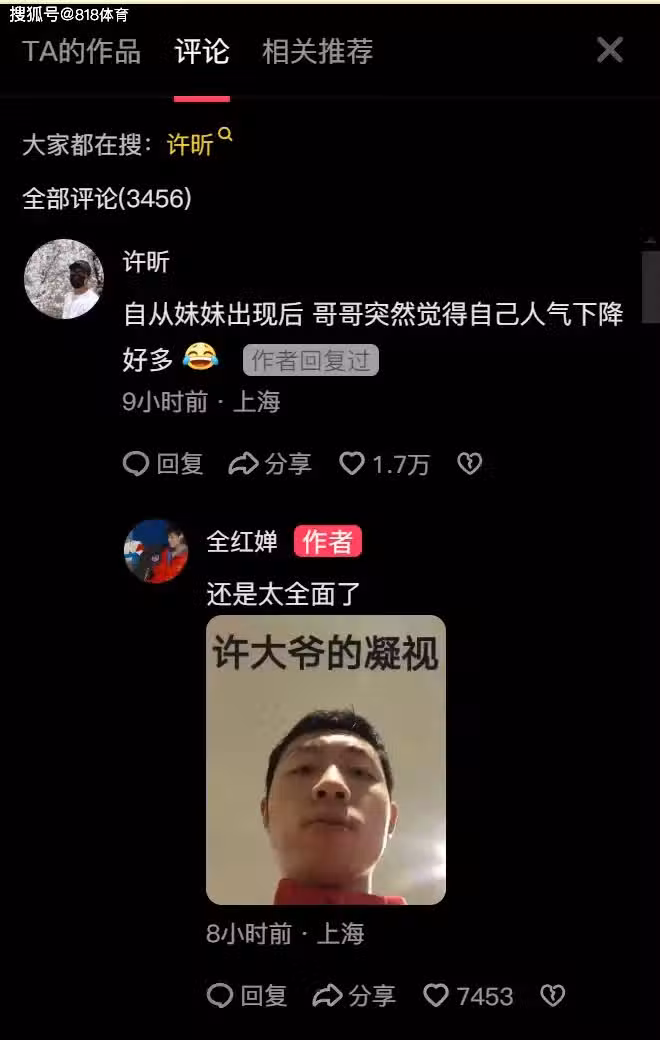660x1040 pixels.
Task: Like 许昕's comment with 1.7万 likes
Action: [383, 464]
